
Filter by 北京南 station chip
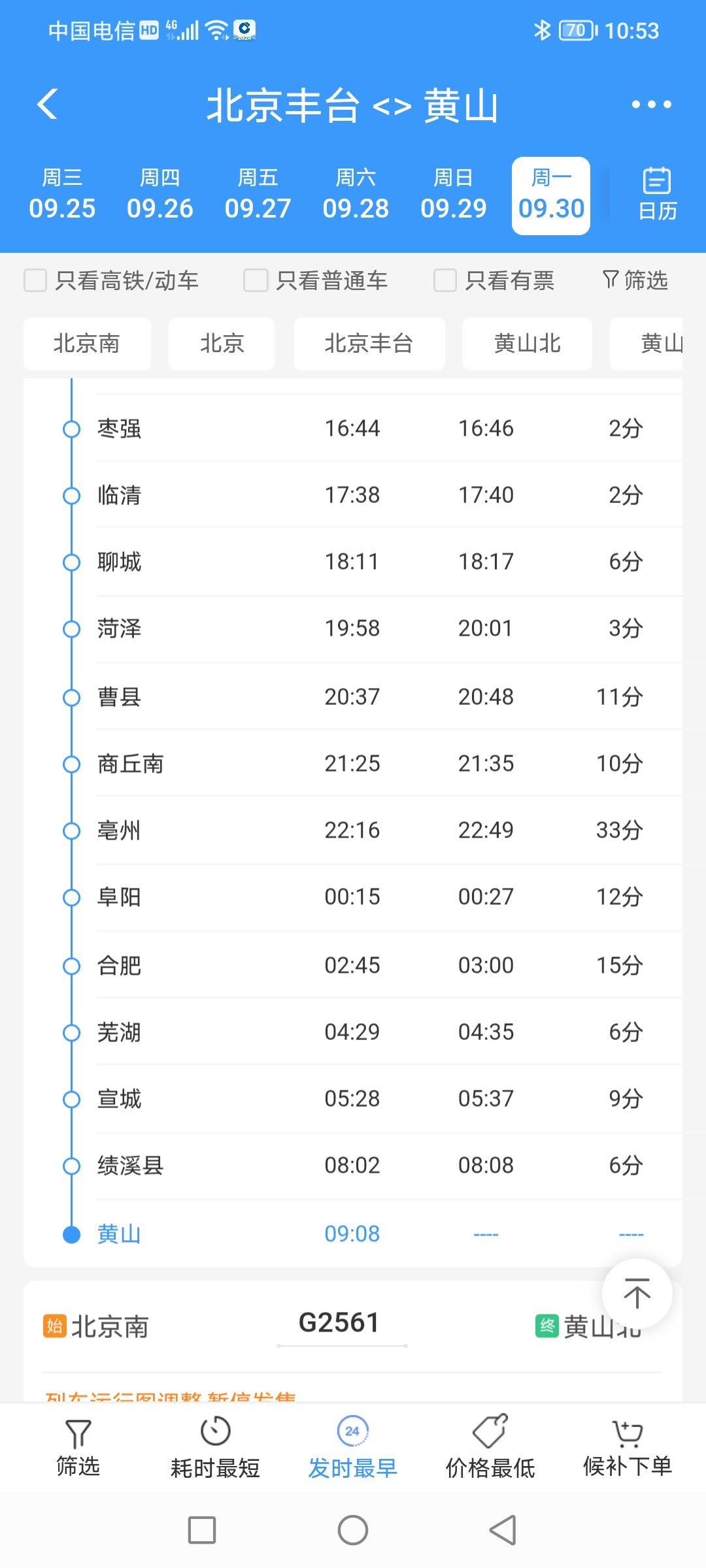(87, 344)
